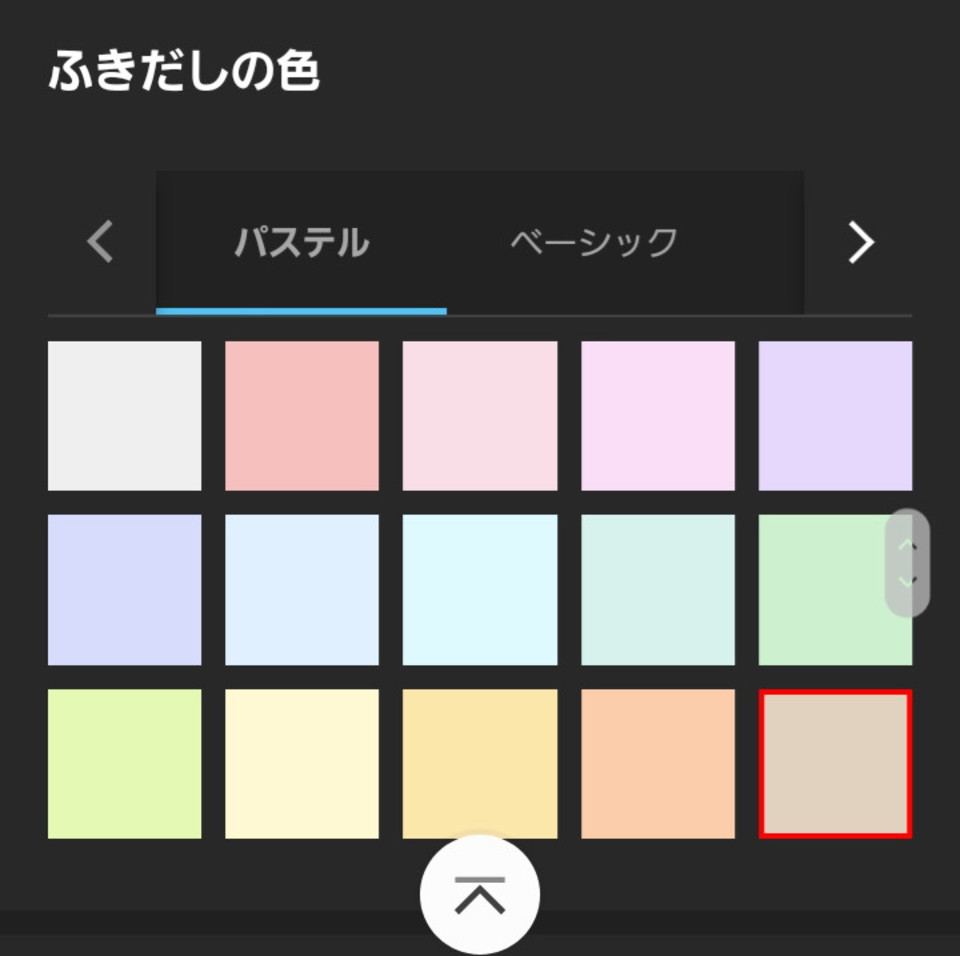Screen dimensions: 960x956
Task: Tap the round scroll-to-top button
Action: (x=480, y=895)
